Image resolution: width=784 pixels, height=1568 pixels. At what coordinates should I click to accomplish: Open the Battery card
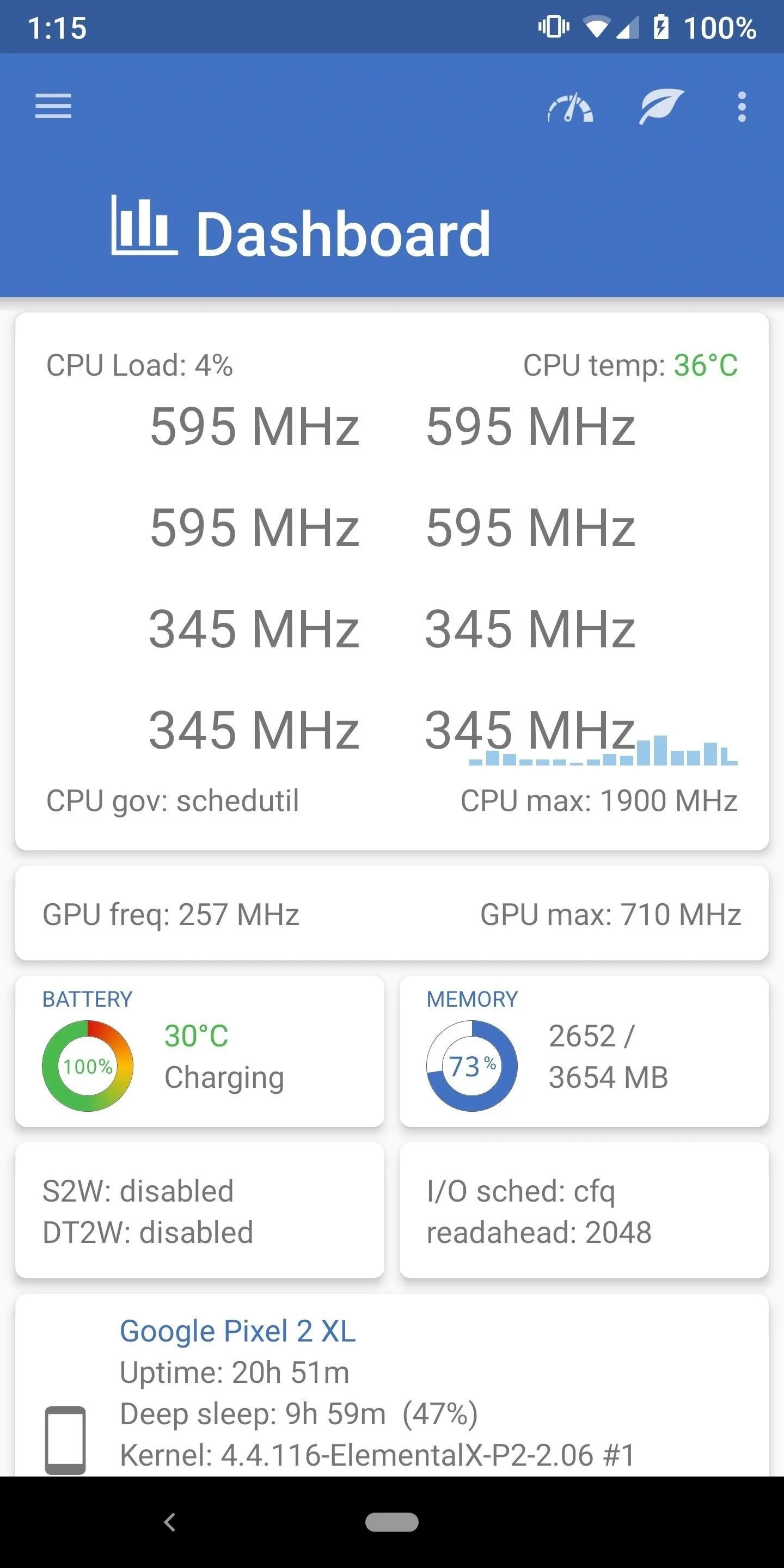[x=200, y=1051]
